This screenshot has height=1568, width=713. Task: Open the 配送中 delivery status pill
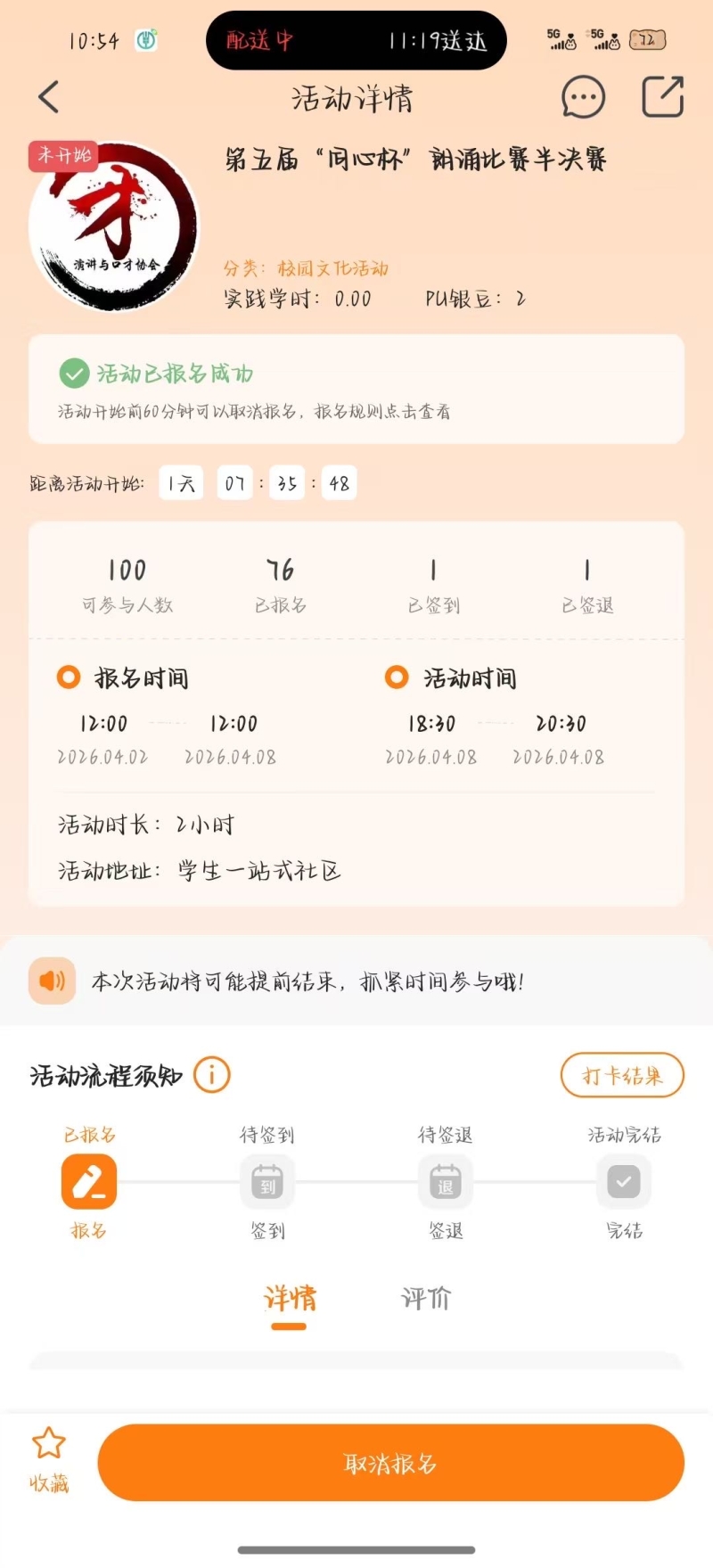coord(356,41)
